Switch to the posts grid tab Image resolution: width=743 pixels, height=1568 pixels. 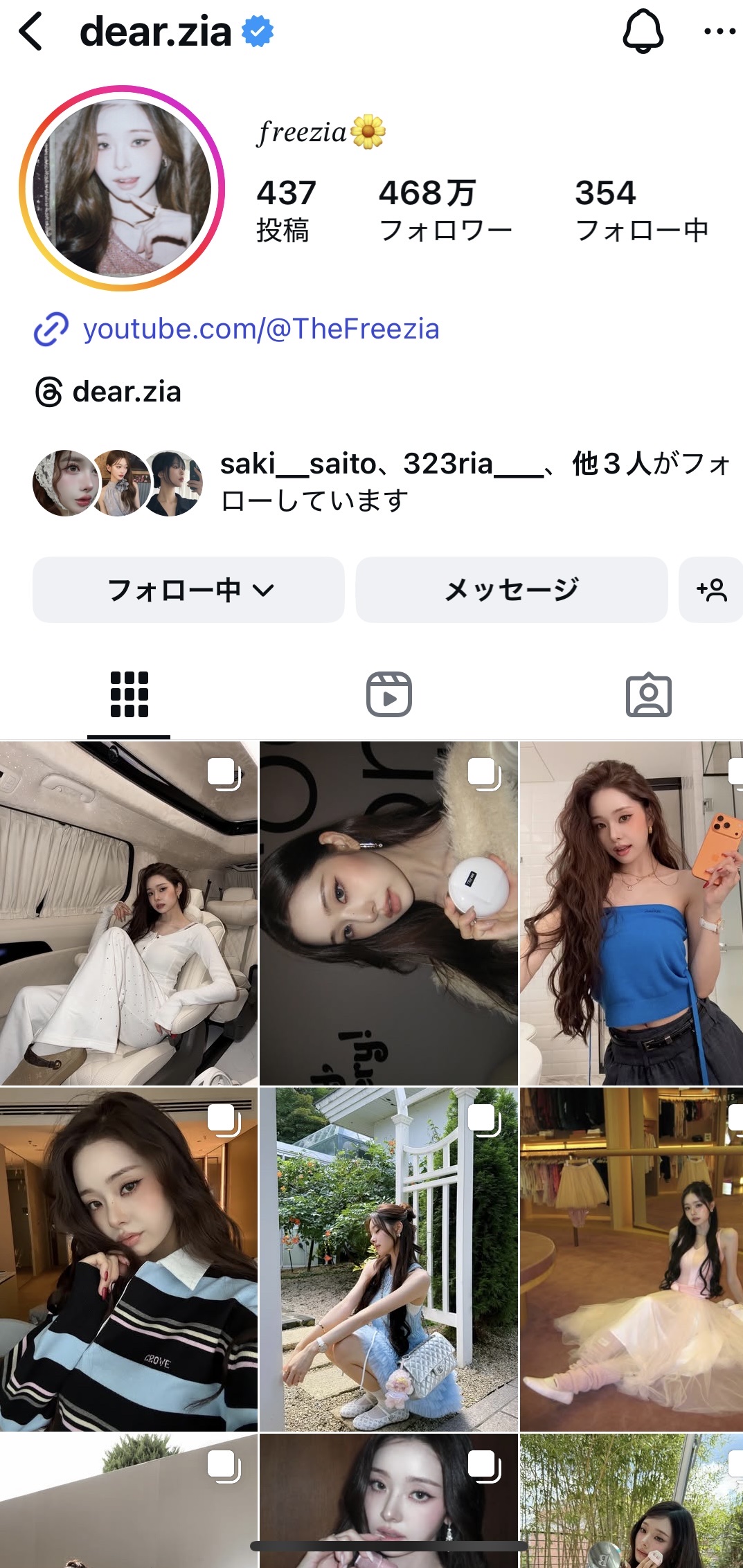pyautogui.click(x=129, y=694)
